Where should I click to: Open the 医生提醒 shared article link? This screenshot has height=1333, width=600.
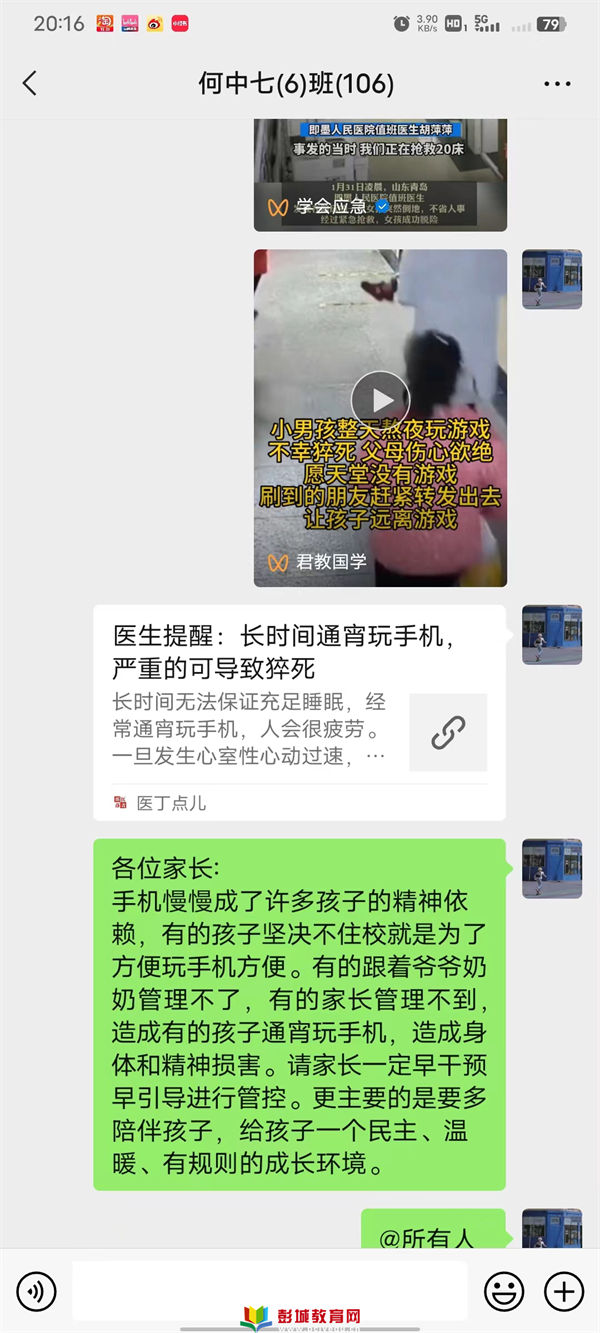pos(299,712)
